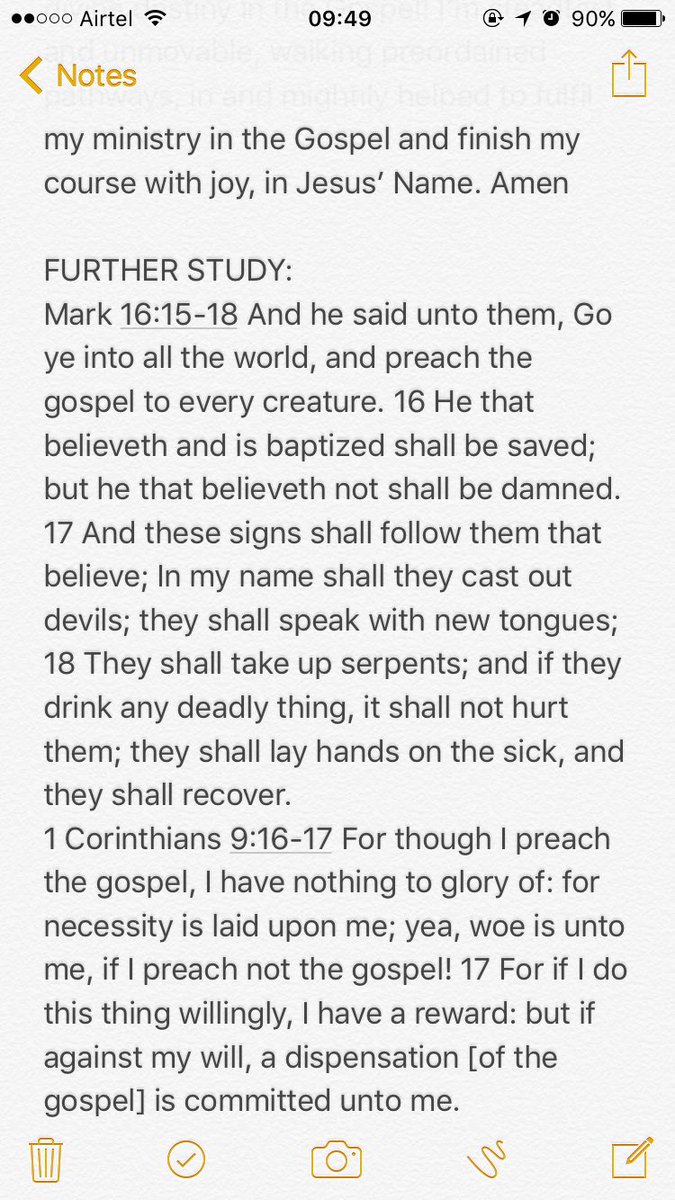Open the underlined 16:15-18 reference
This screenshot has width=675, height=1200.
(178, 315)
